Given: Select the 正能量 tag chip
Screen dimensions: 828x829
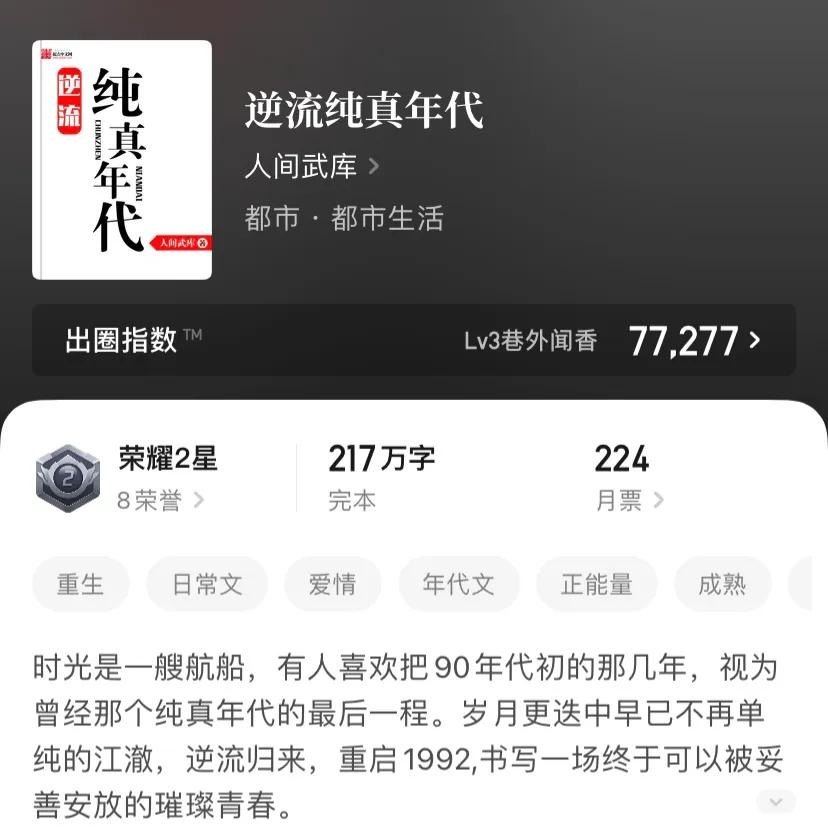Looking at the screenshot, I should click(x=596, y=584).
